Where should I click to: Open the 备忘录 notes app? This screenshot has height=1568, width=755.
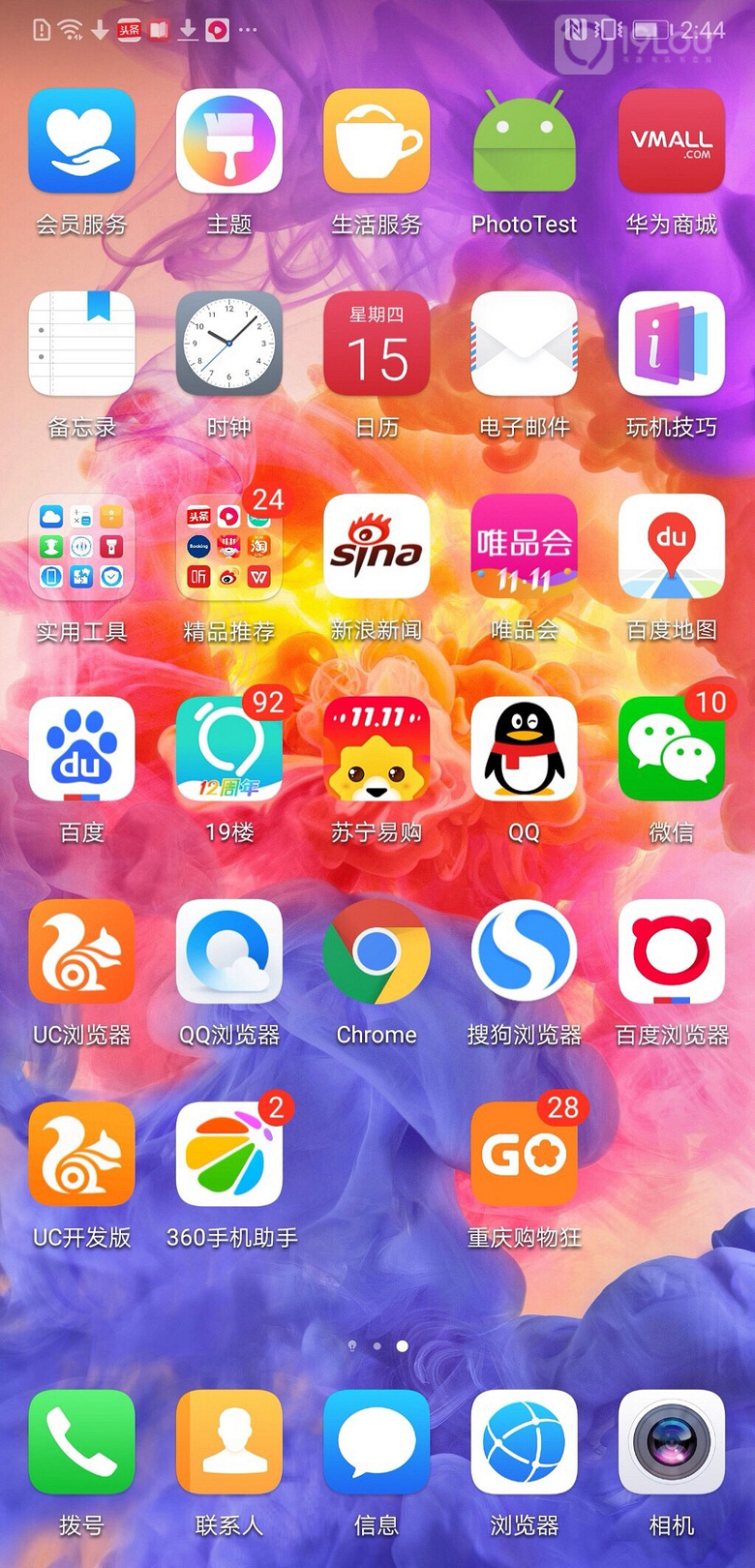tap(82, 344)
